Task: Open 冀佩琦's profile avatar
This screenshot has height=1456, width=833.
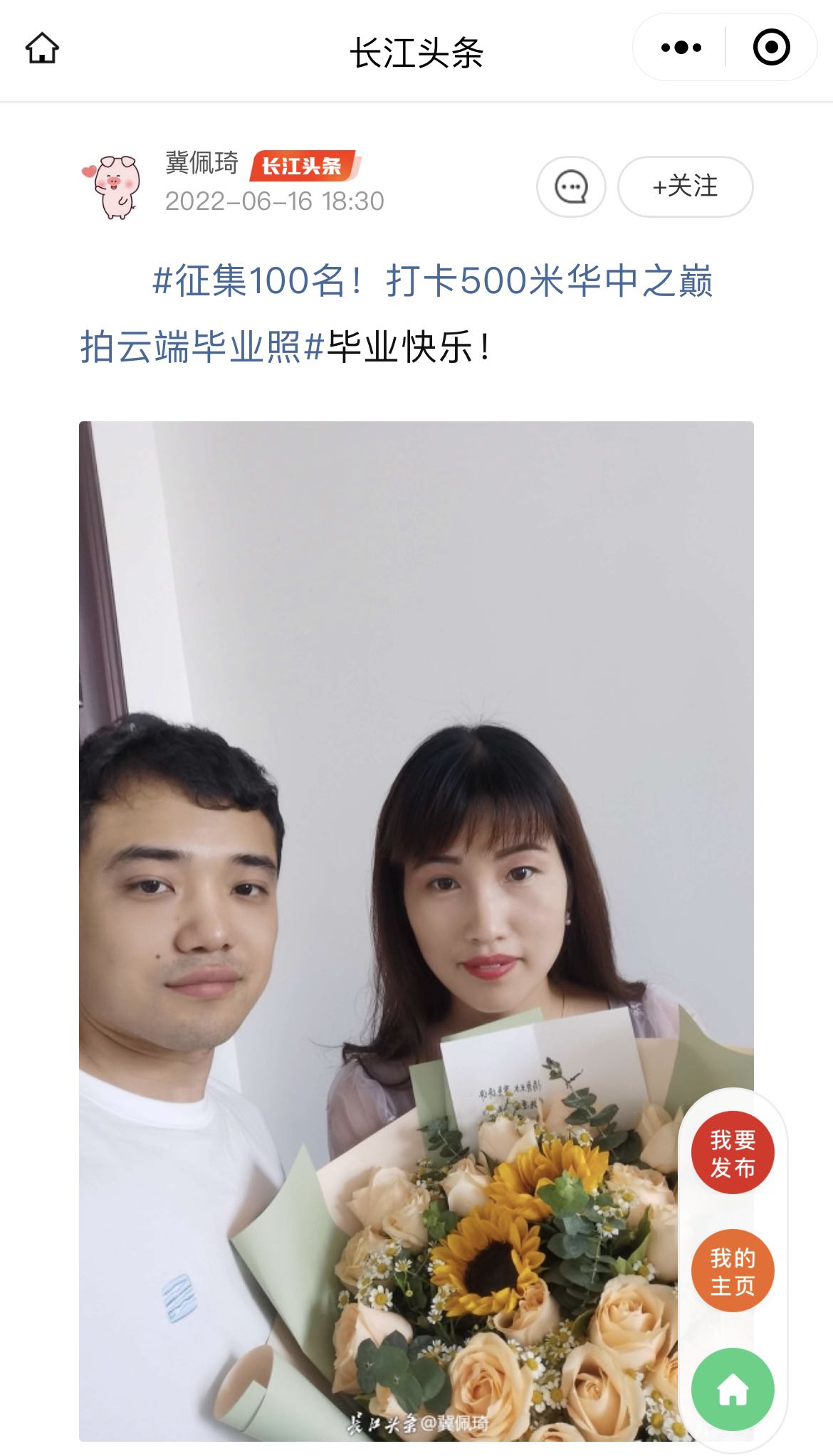Action: click(x=113, y=186)
